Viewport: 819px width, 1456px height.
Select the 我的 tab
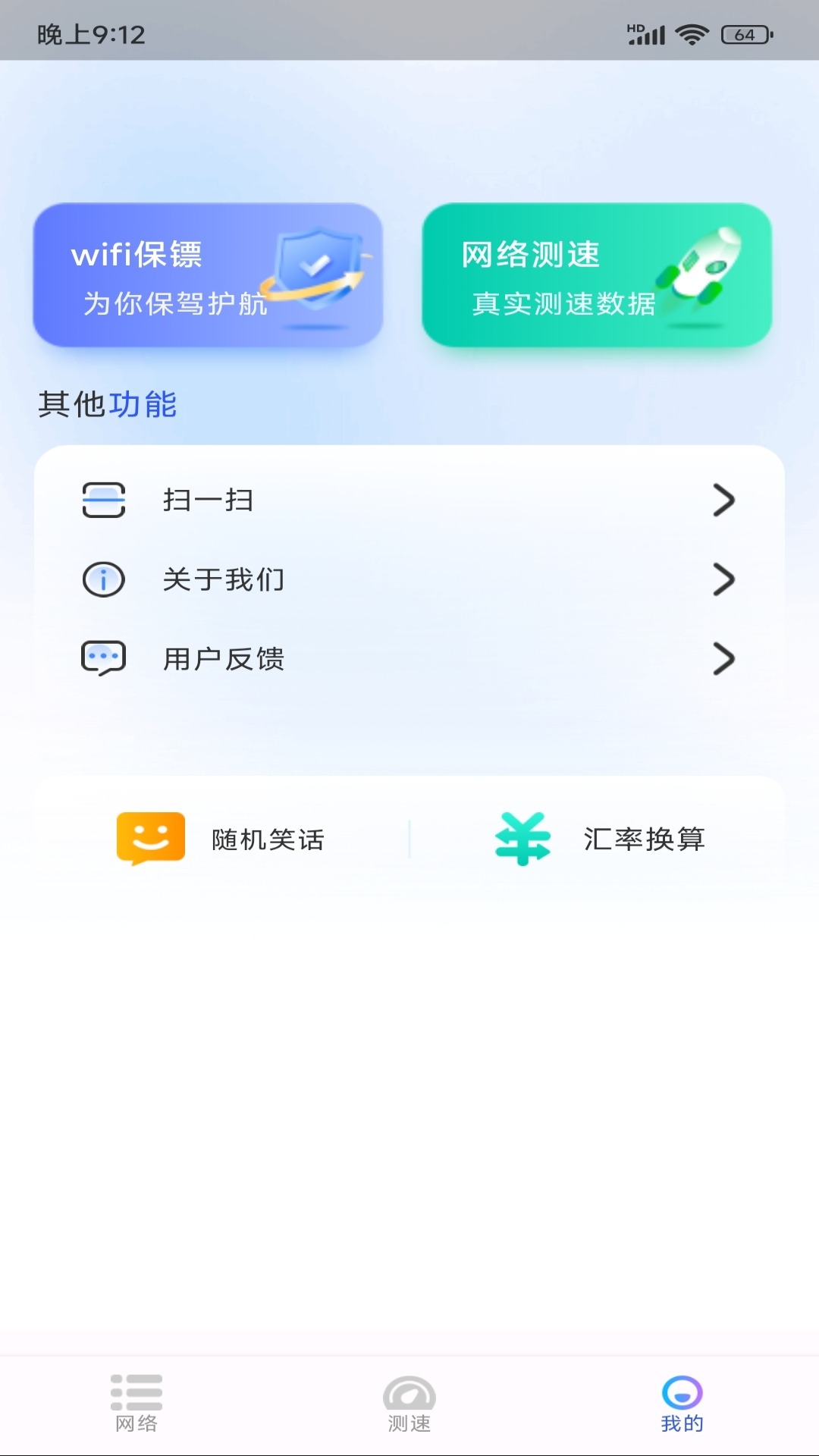click(682, 1403)
